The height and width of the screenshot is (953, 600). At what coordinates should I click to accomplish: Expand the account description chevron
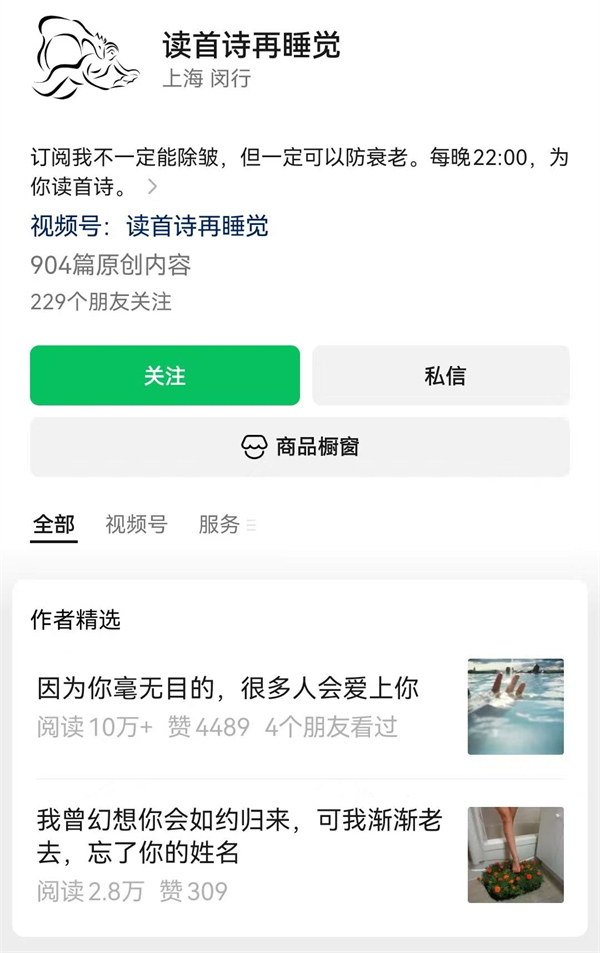[152, 186]
